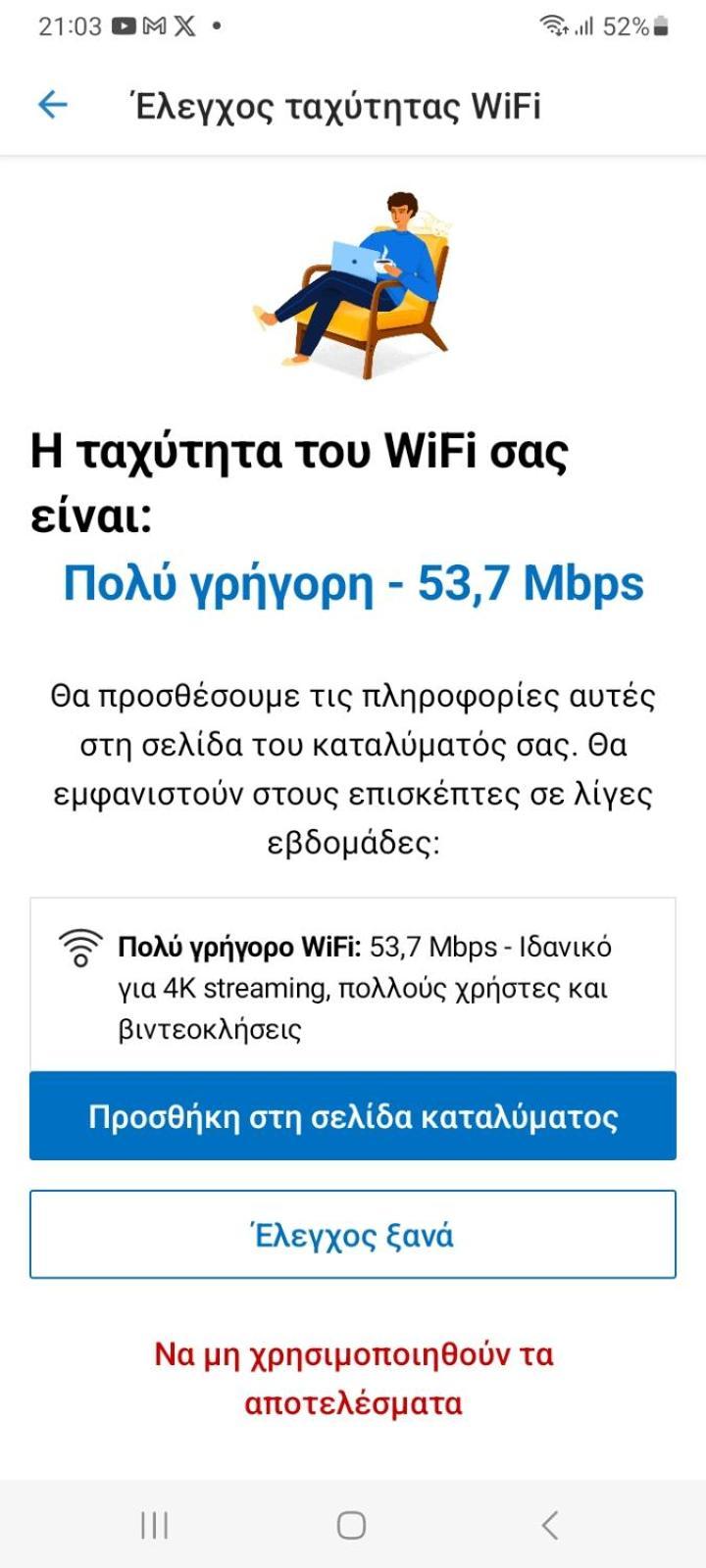Go back using the top arrow

click(x=52, y=105)
